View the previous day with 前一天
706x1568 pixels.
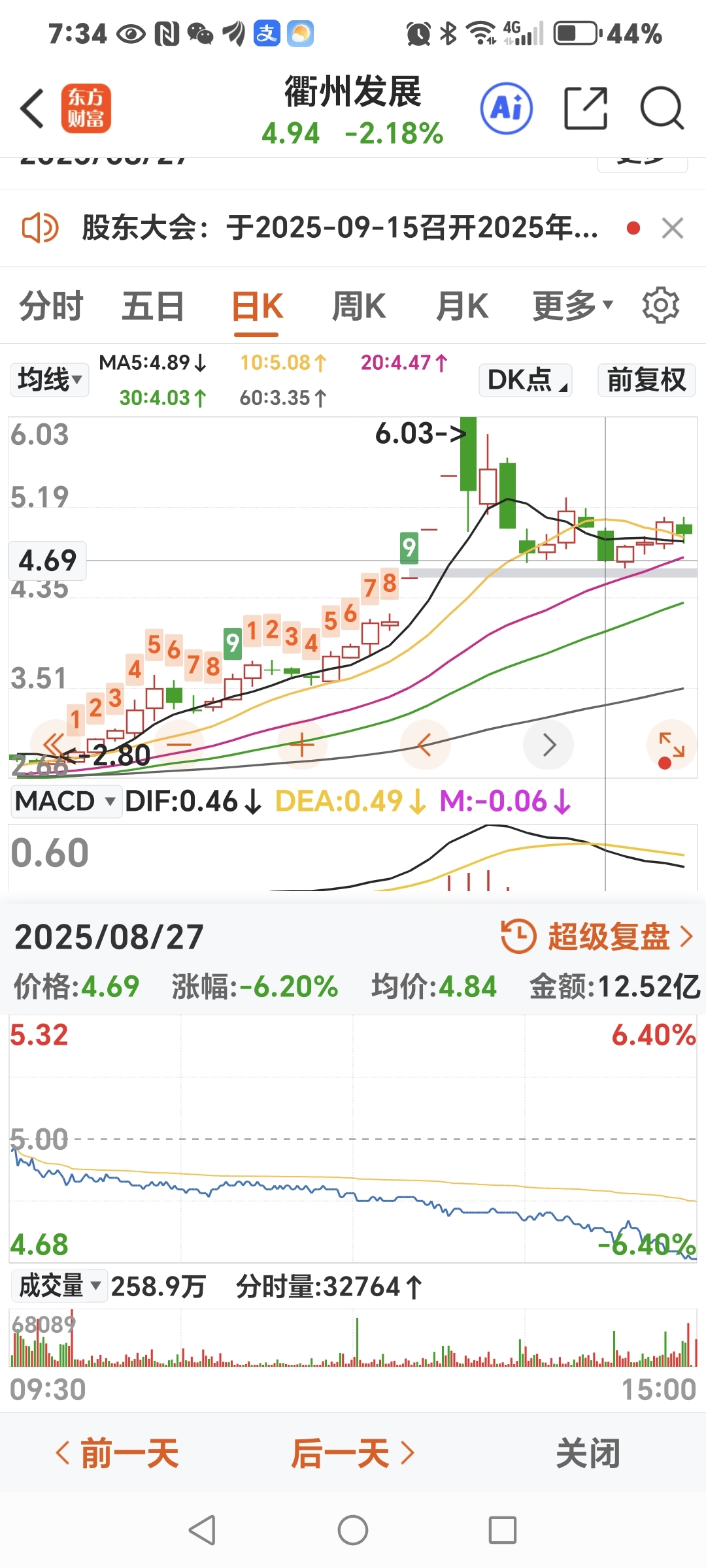coord(116,1454)
